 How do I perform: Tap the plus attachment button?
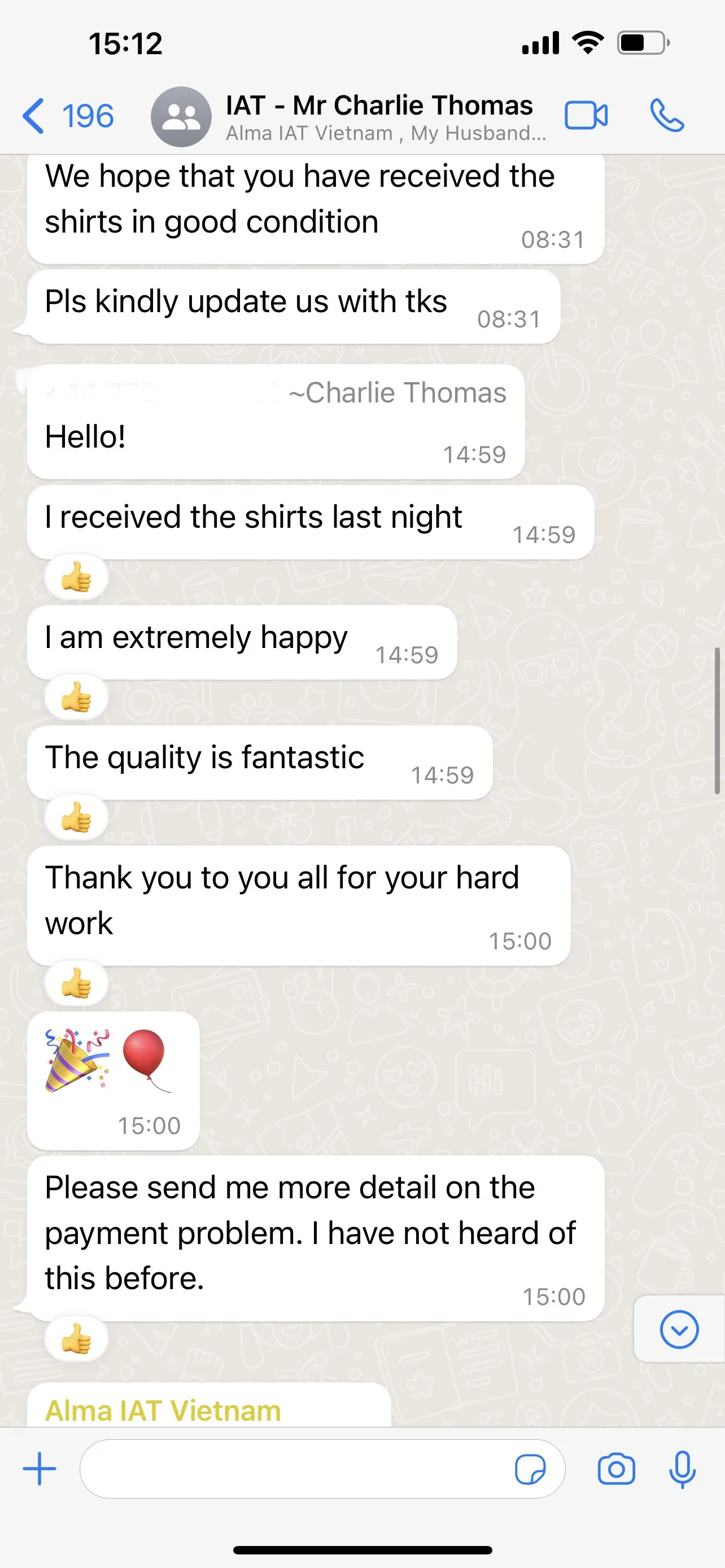pos(40,1469)
